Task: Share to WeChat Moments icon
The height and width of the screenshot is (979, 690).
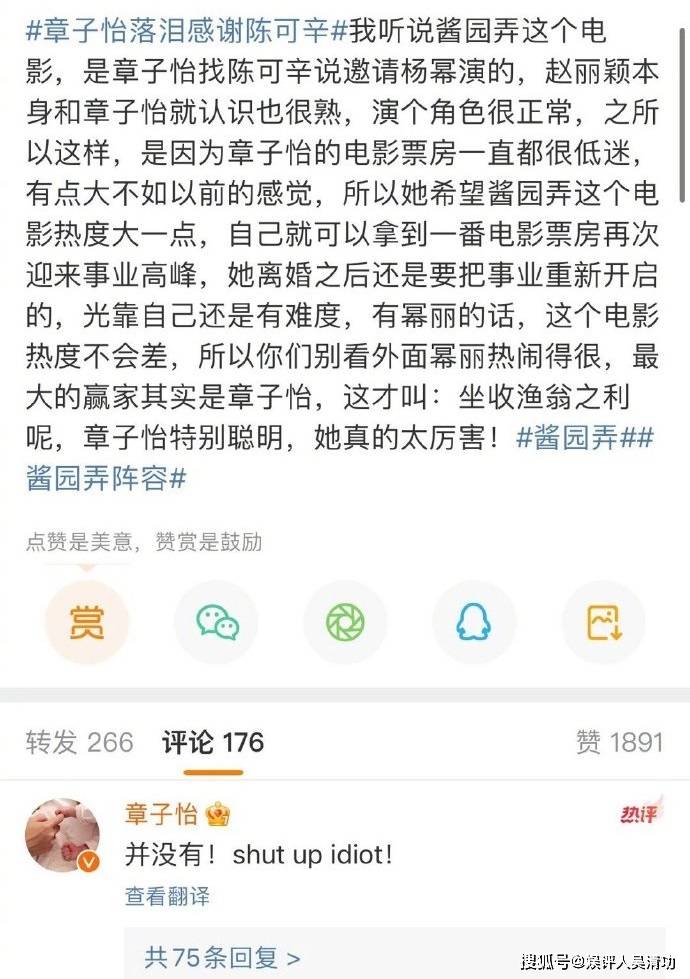Action: click(345, 623)
